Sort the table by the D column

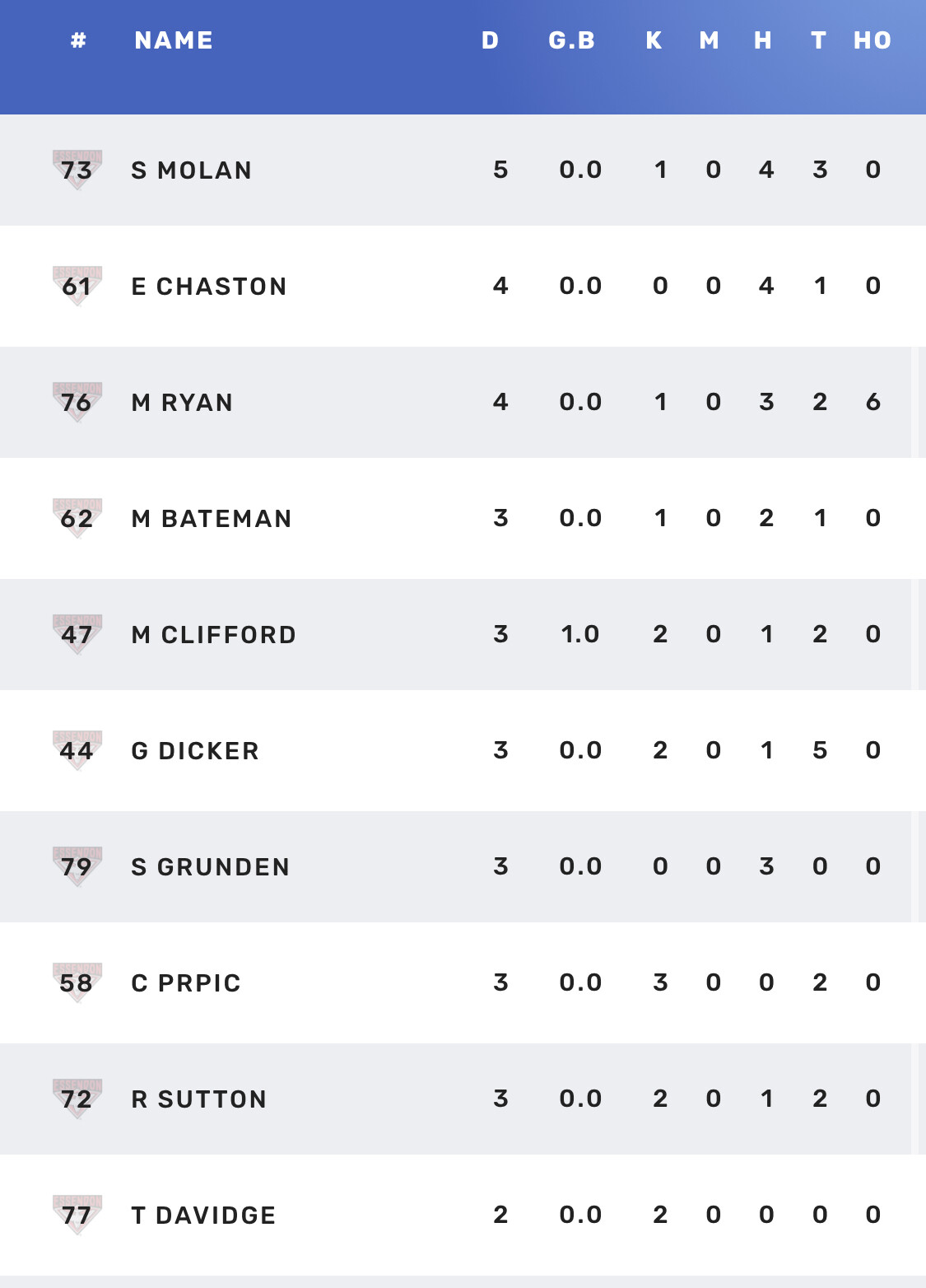[x=490, y=40]
